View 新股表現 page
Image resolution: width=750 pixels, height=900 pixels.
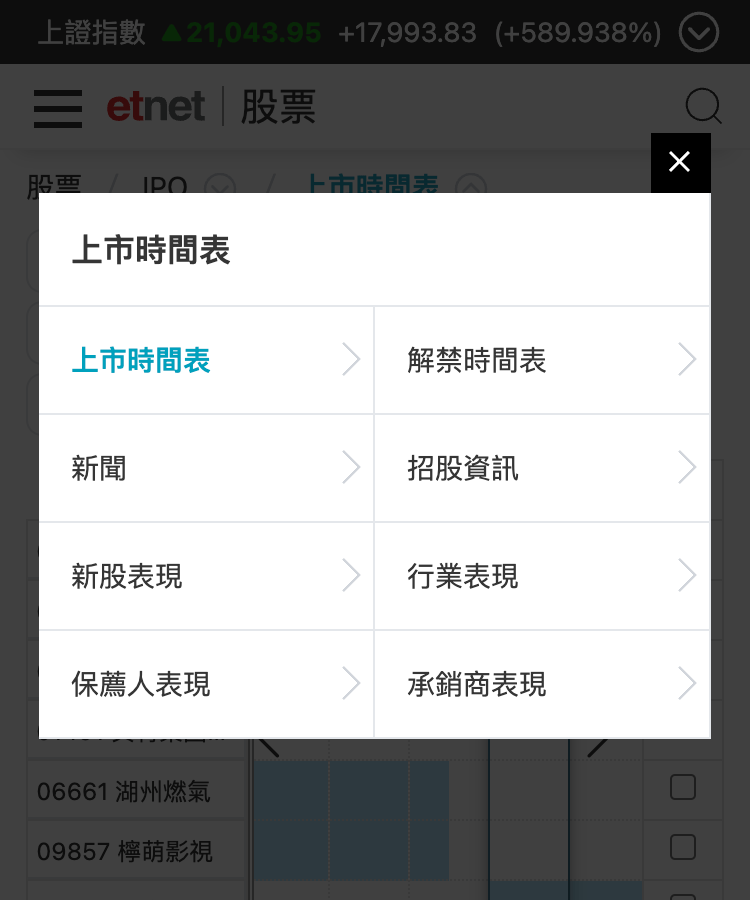tap(206, 576)
